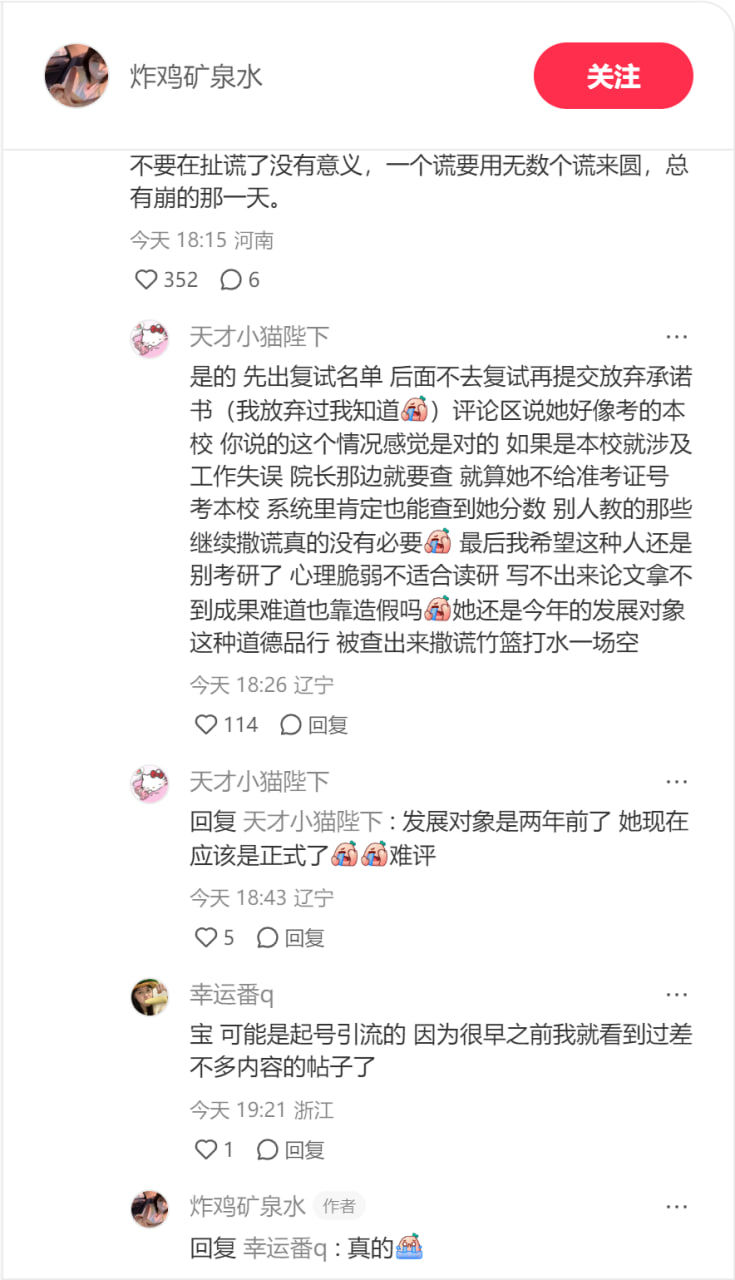Tap the 关注 follow button

tap(613, 76)
